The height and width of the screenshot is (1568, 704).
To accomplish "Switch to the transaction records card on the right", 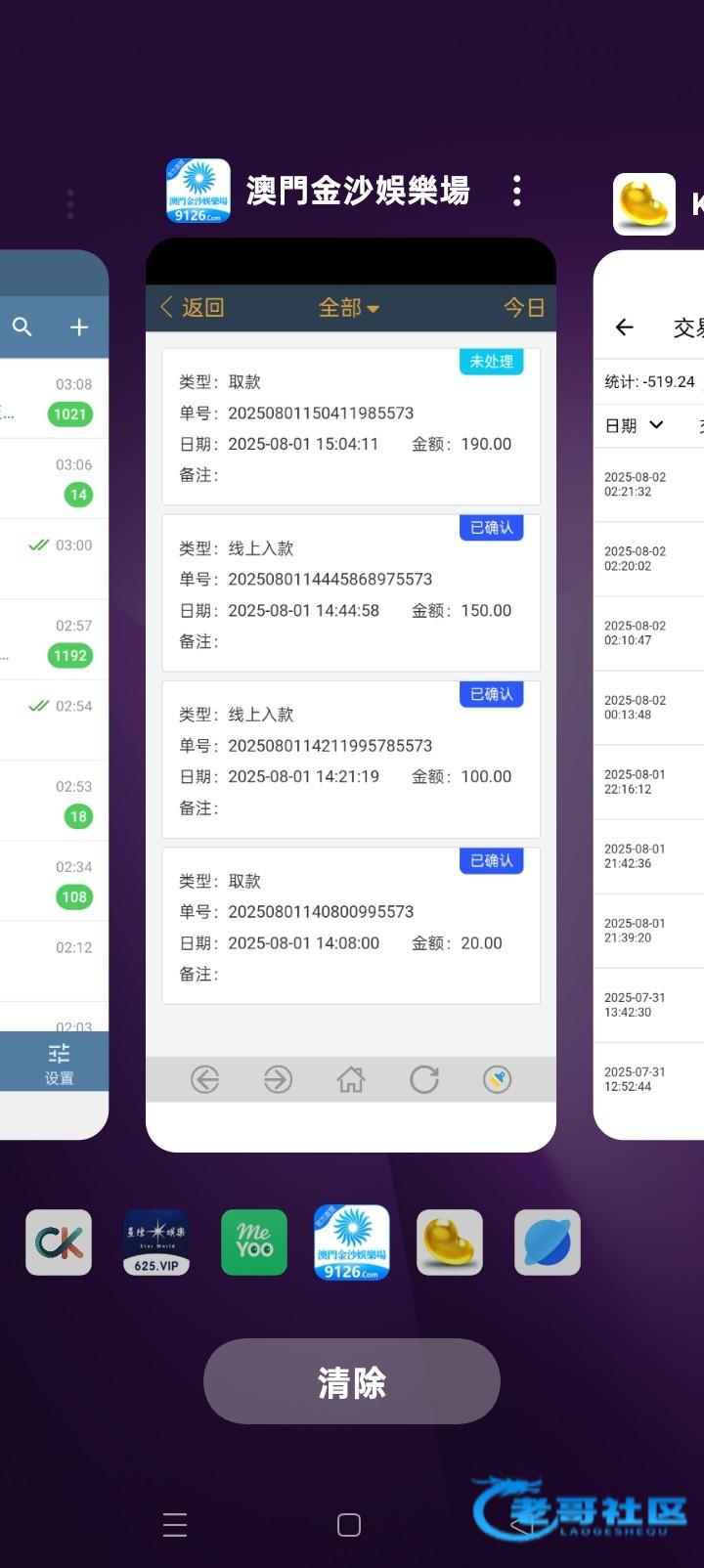I will (x=648, y=695).
